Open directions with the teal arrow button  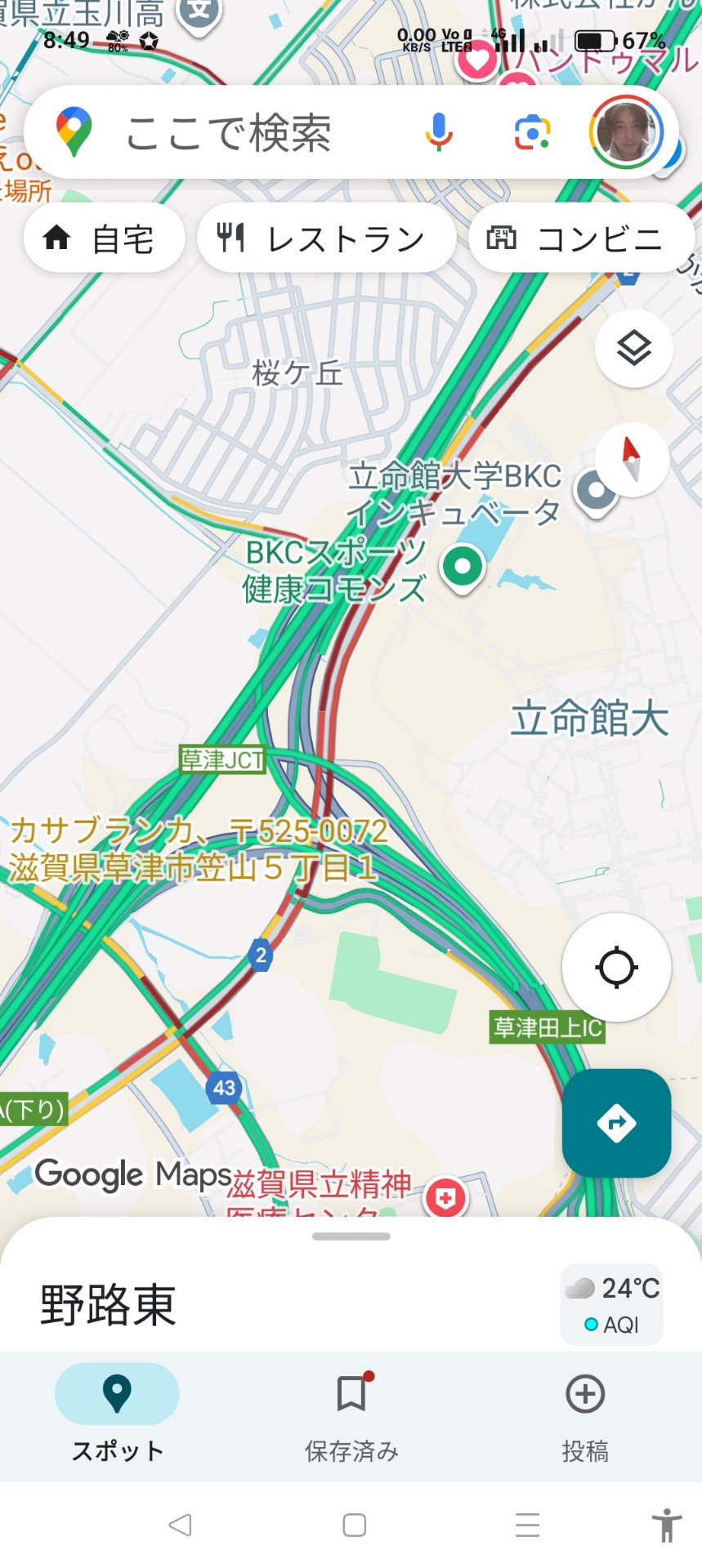pyautogui.click(x=616, y=1123)
